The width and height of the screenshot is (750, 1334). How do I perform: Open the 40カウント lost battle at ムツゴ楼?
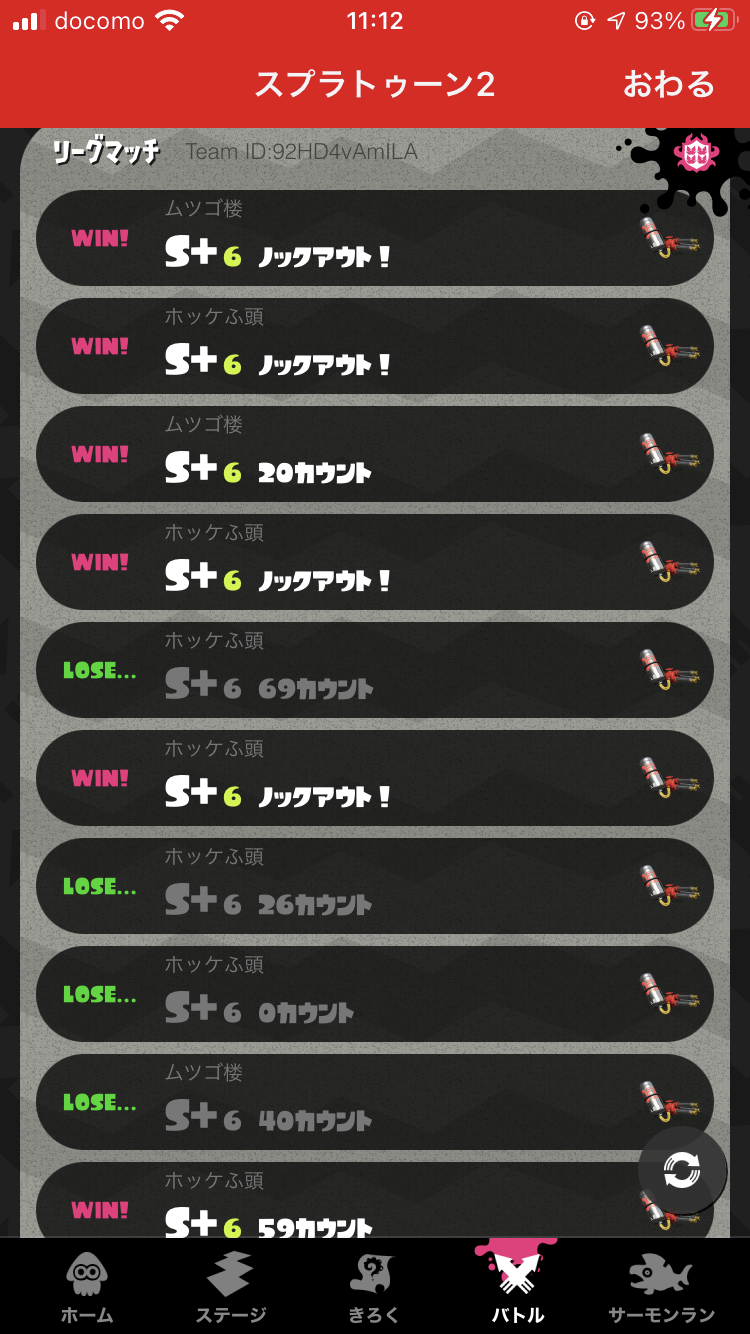pyautogui.click(x=375, y=1102)
